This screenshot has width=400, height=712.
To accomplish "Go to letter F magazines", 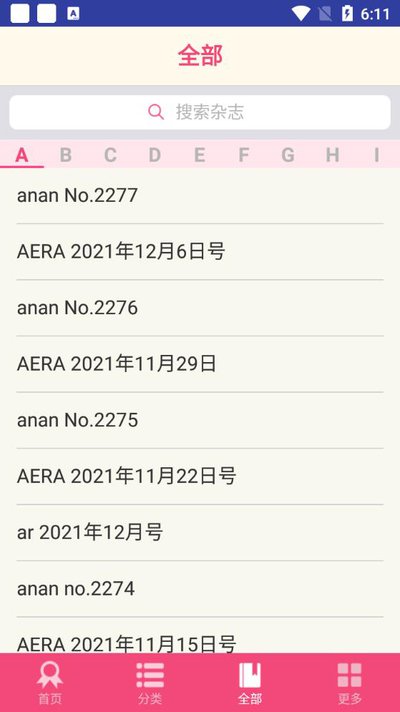I will [244, 155].
